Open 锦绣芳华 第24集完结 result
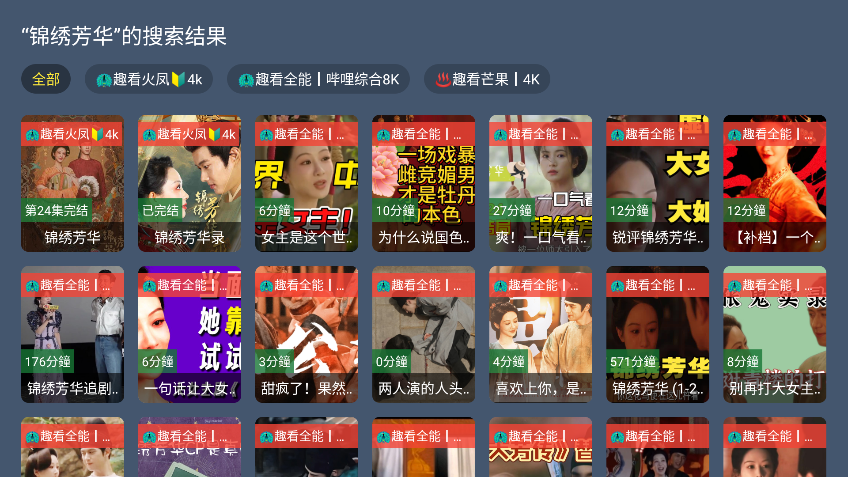The image size is (848, 477). point(72,183)
